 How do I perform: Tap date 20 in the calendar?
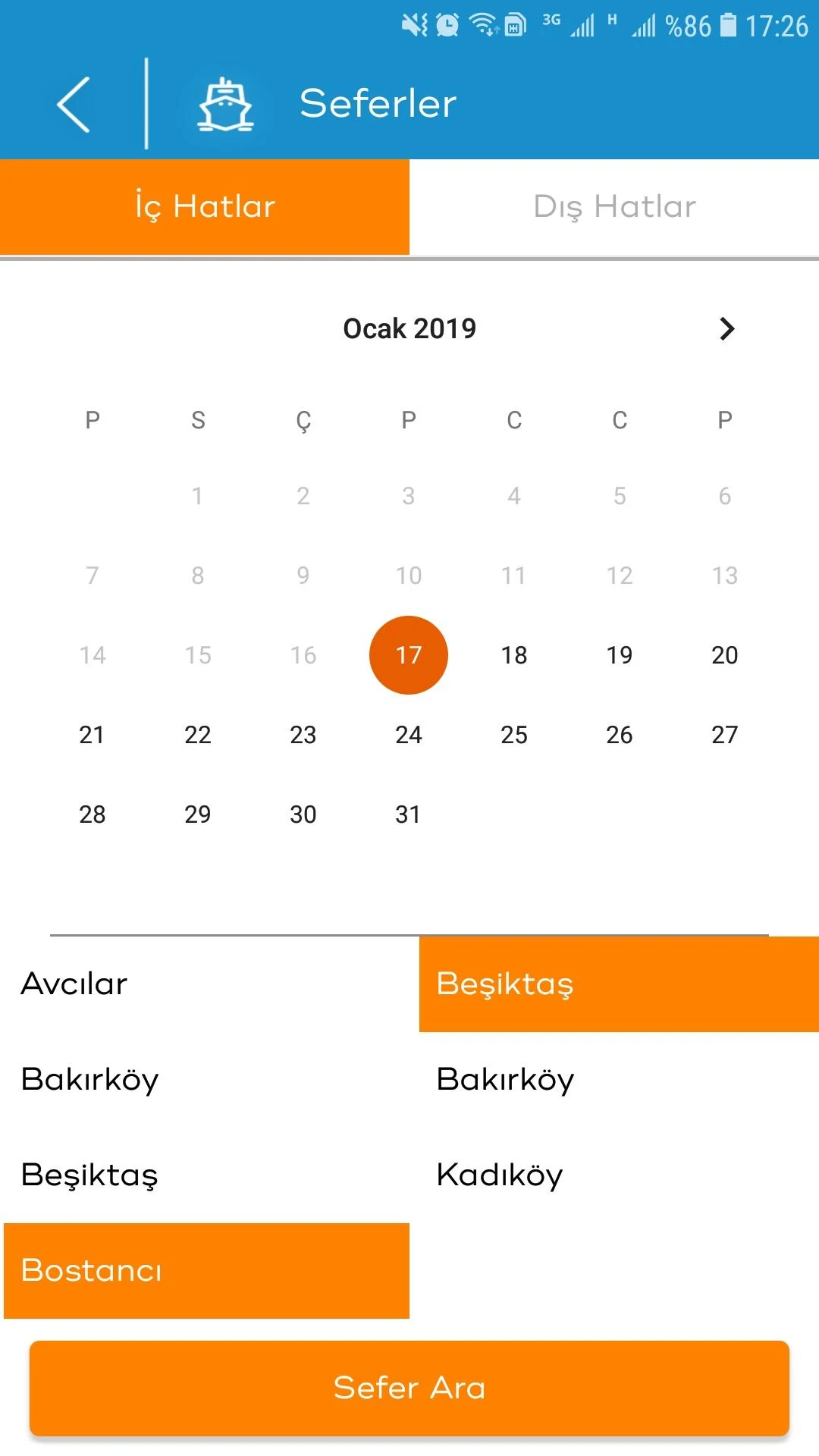(725, 655)
